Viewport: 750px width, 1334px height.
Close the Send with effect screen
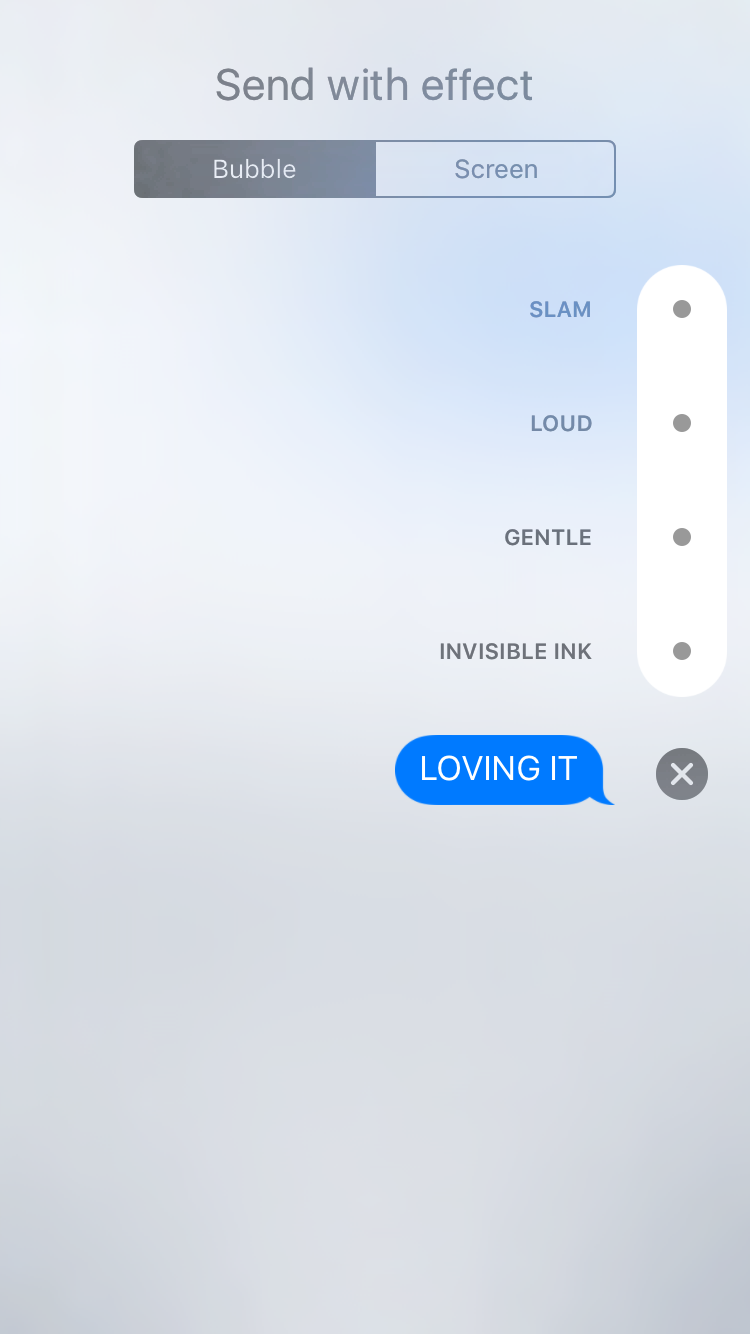pos(682,774)
